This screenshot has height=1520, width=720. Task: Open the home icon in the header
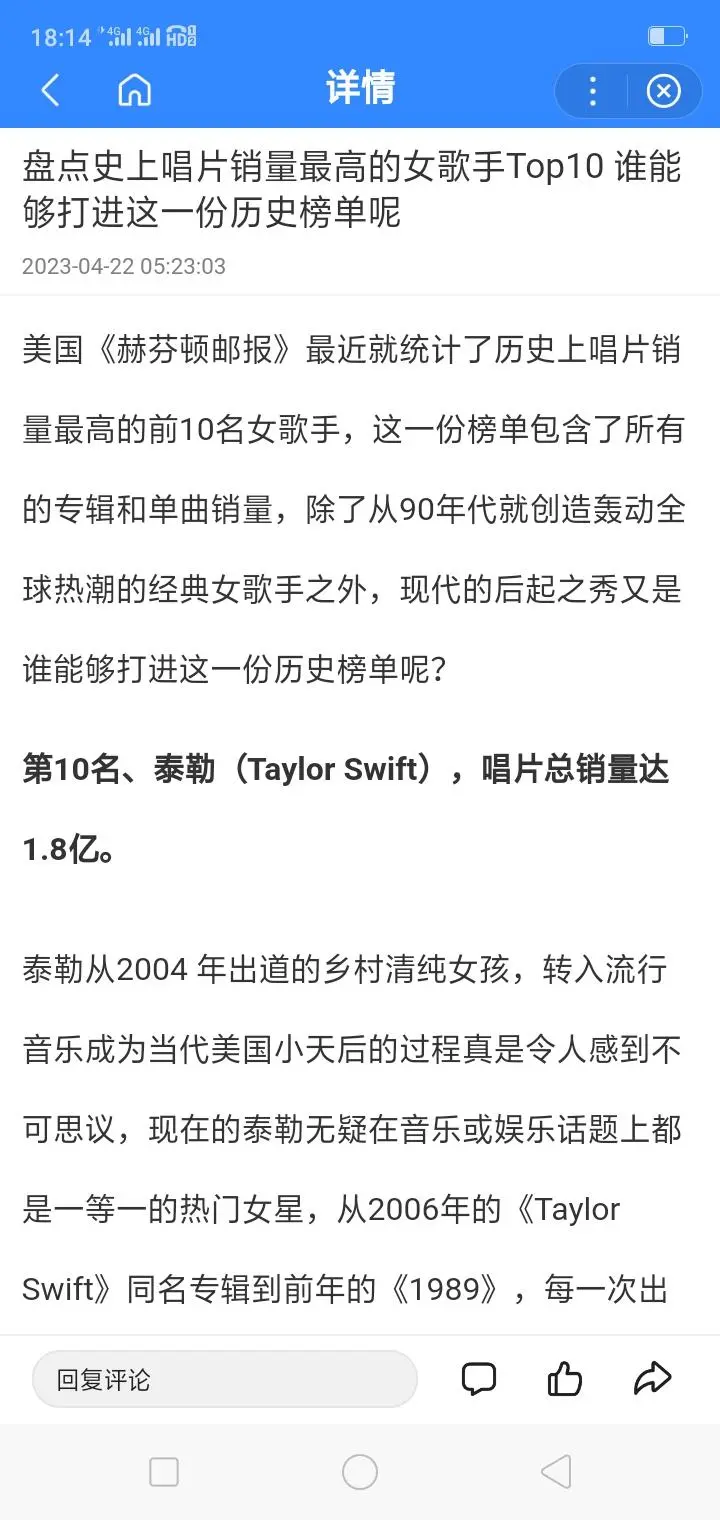135,90
